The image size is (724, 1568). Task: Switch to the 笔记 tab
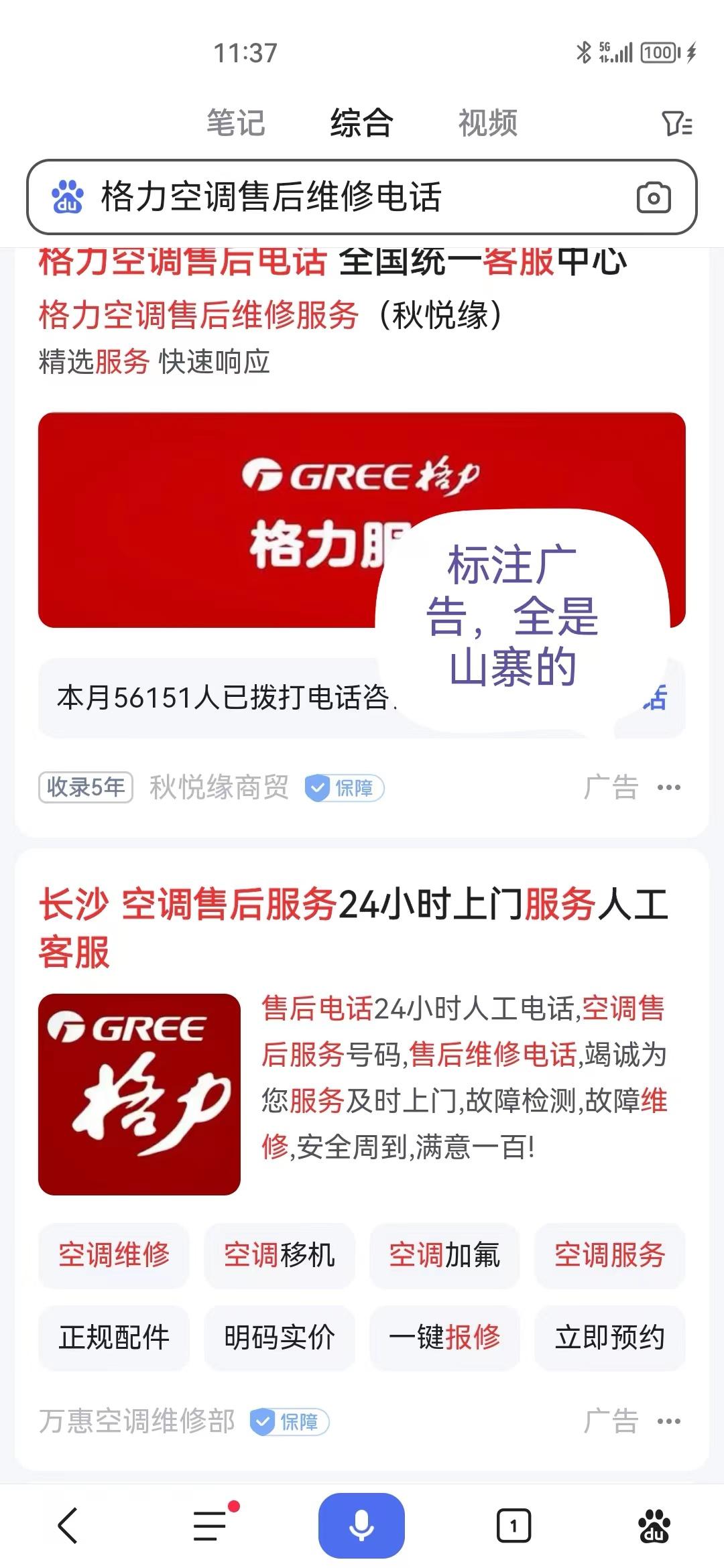coord(235,123)
